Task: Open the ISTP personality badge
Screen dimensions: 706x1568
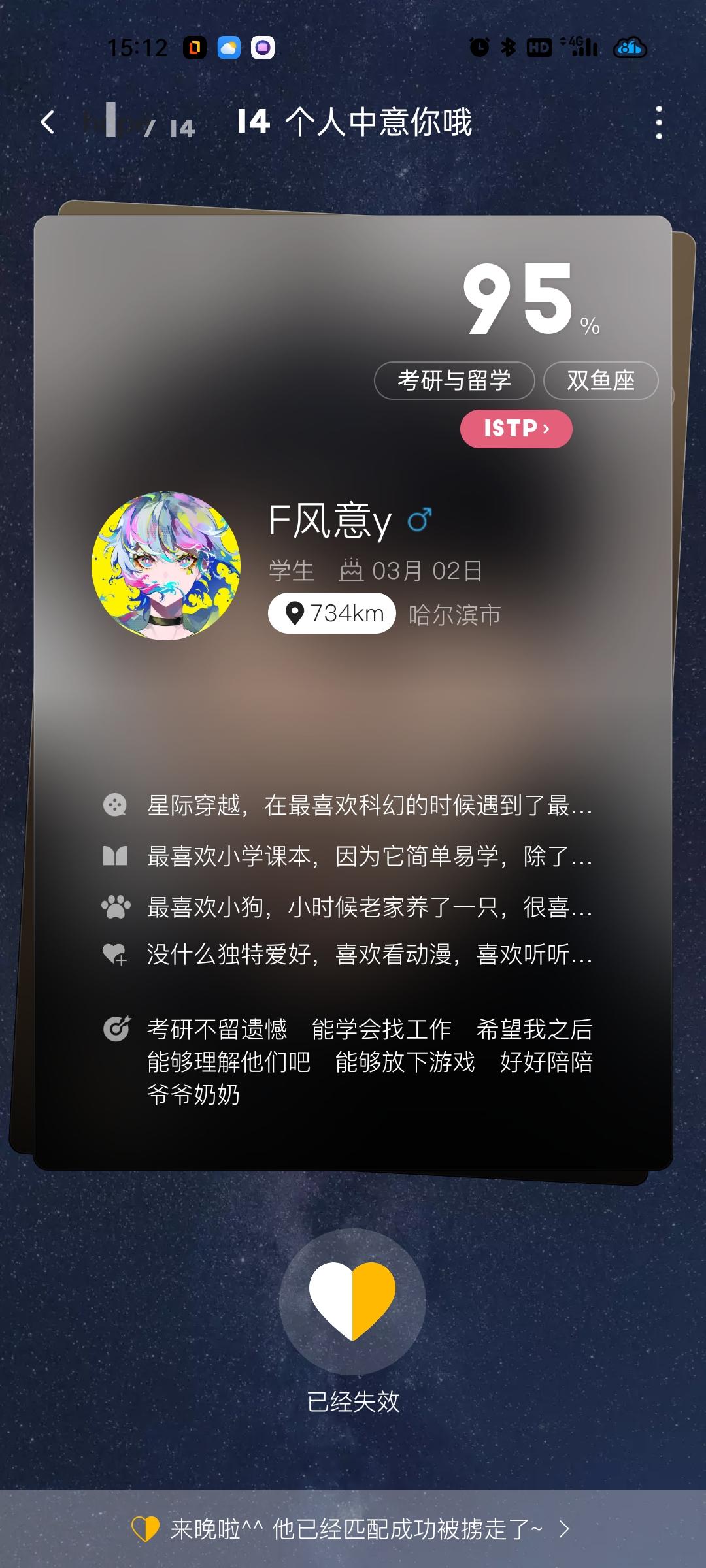Action: tap(516, 429)
